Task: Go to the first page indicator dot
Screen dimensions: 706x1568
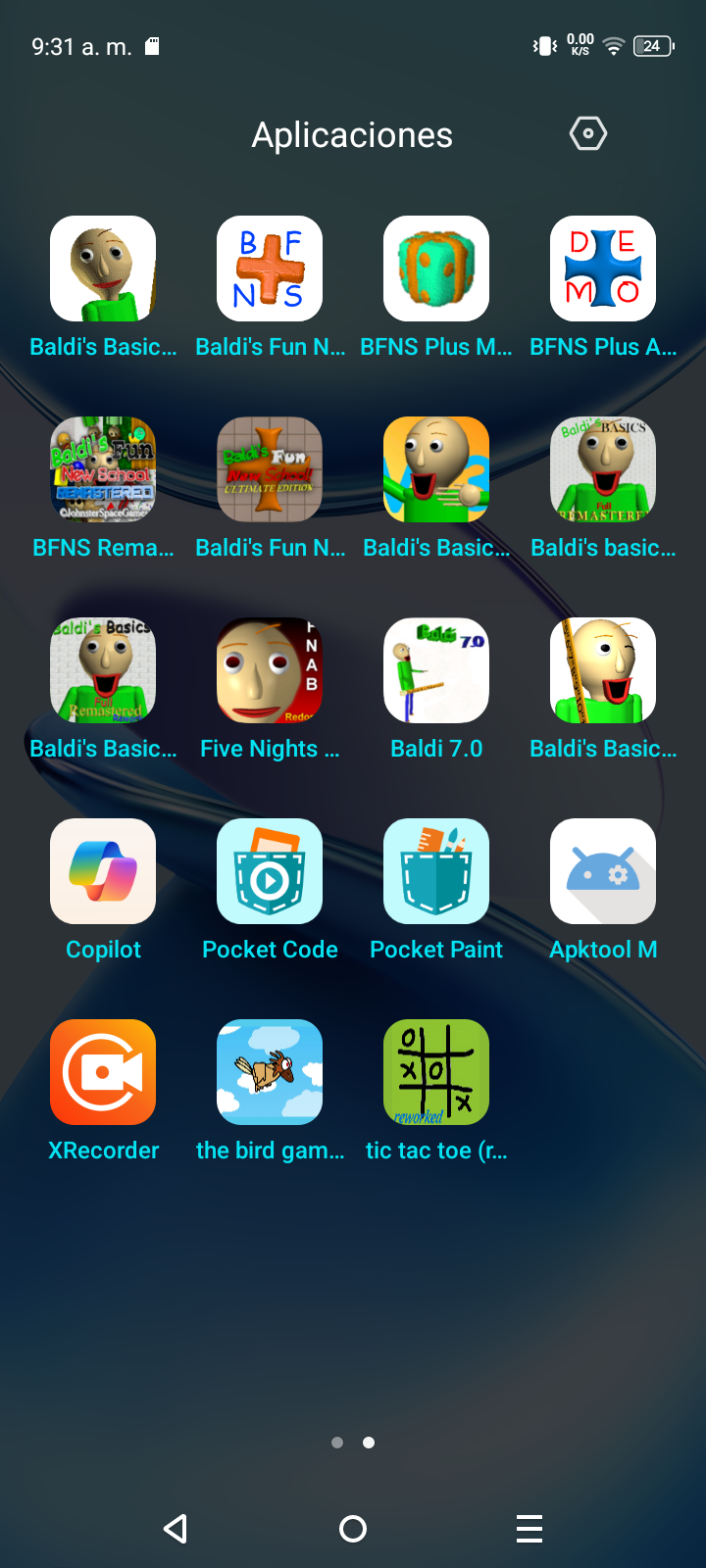Action: 337,1443
